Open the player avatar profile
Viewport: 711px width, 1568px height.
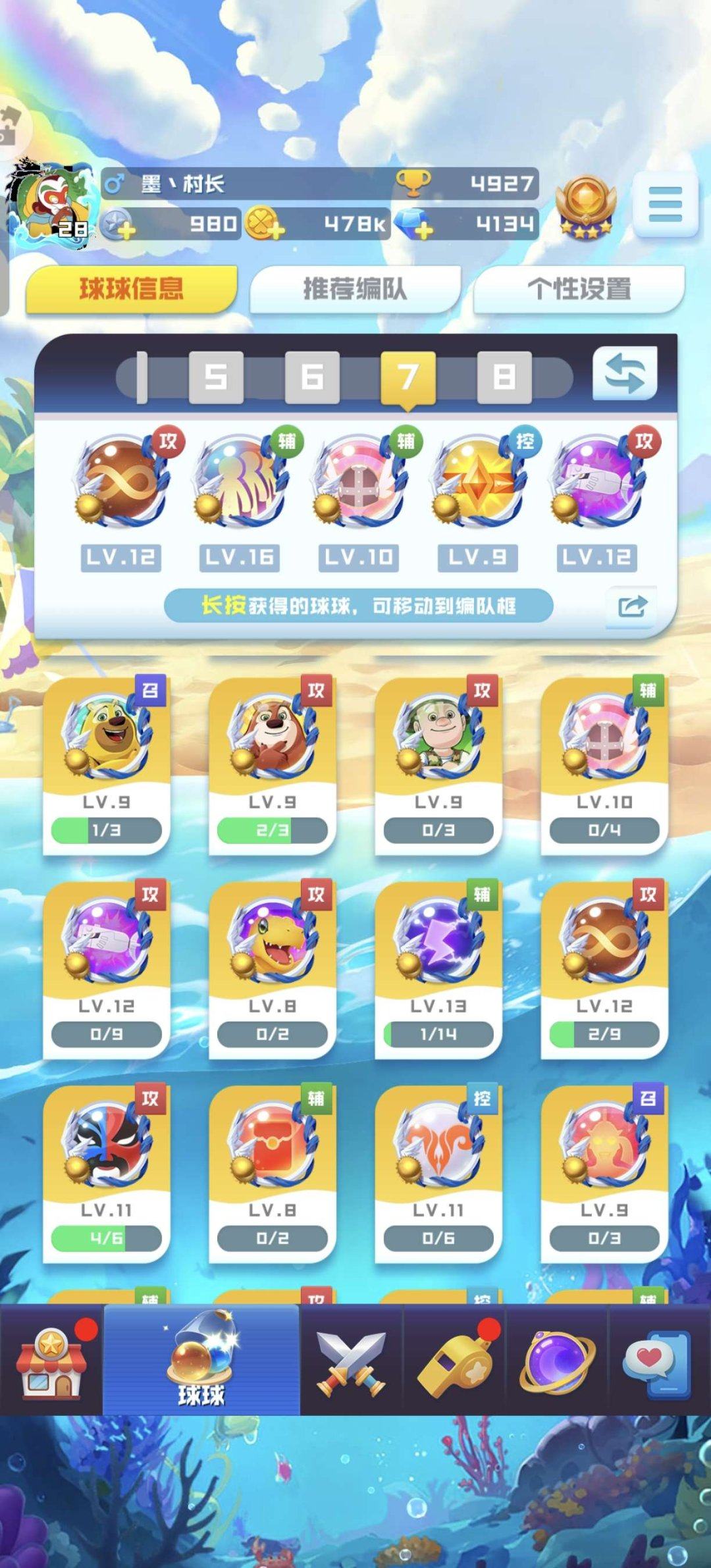point(53,205)
